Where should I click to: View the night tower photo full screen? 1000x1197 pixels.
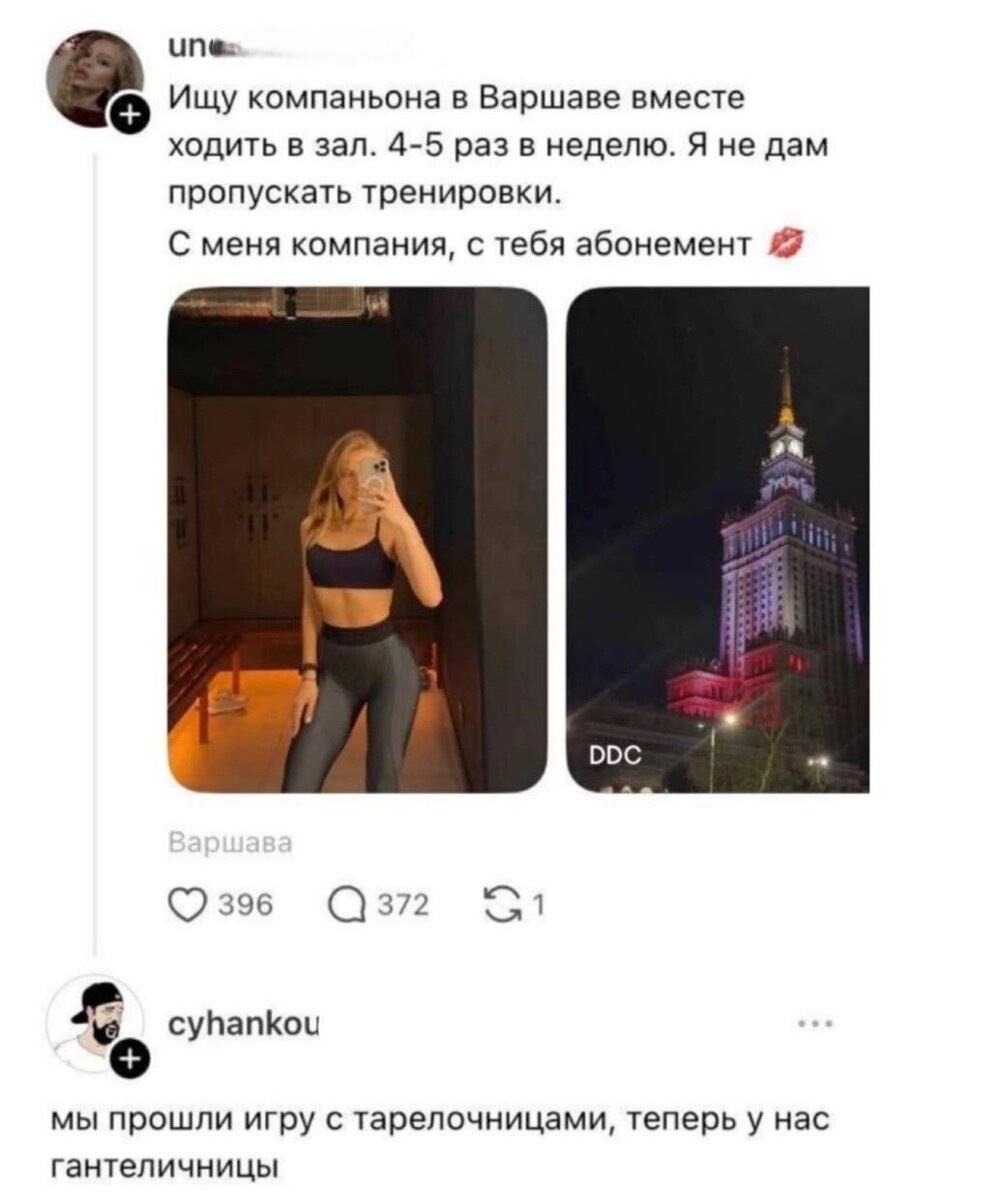[x=717, y=540]
